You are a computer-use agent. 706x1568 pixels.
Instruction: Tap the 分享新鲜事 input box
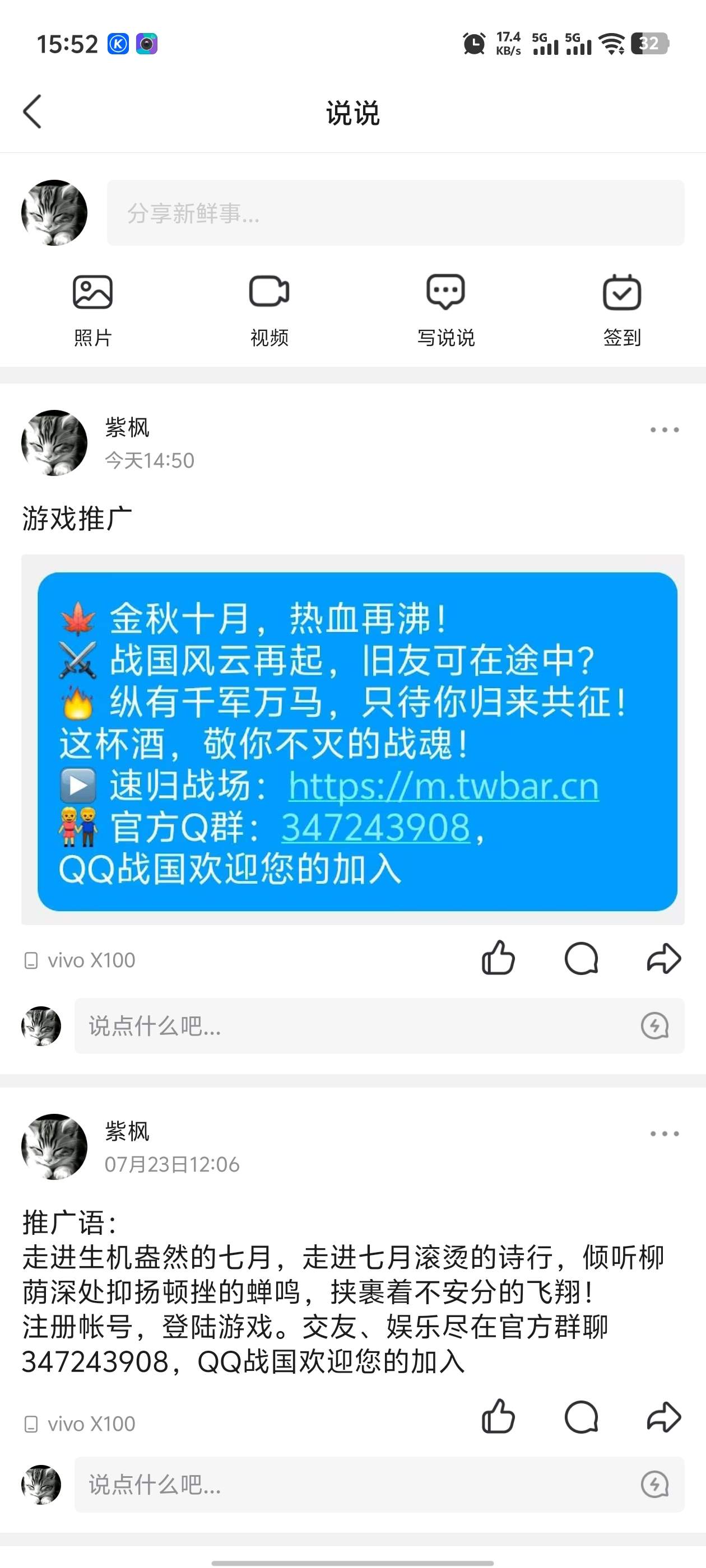(x=396, y=213)
